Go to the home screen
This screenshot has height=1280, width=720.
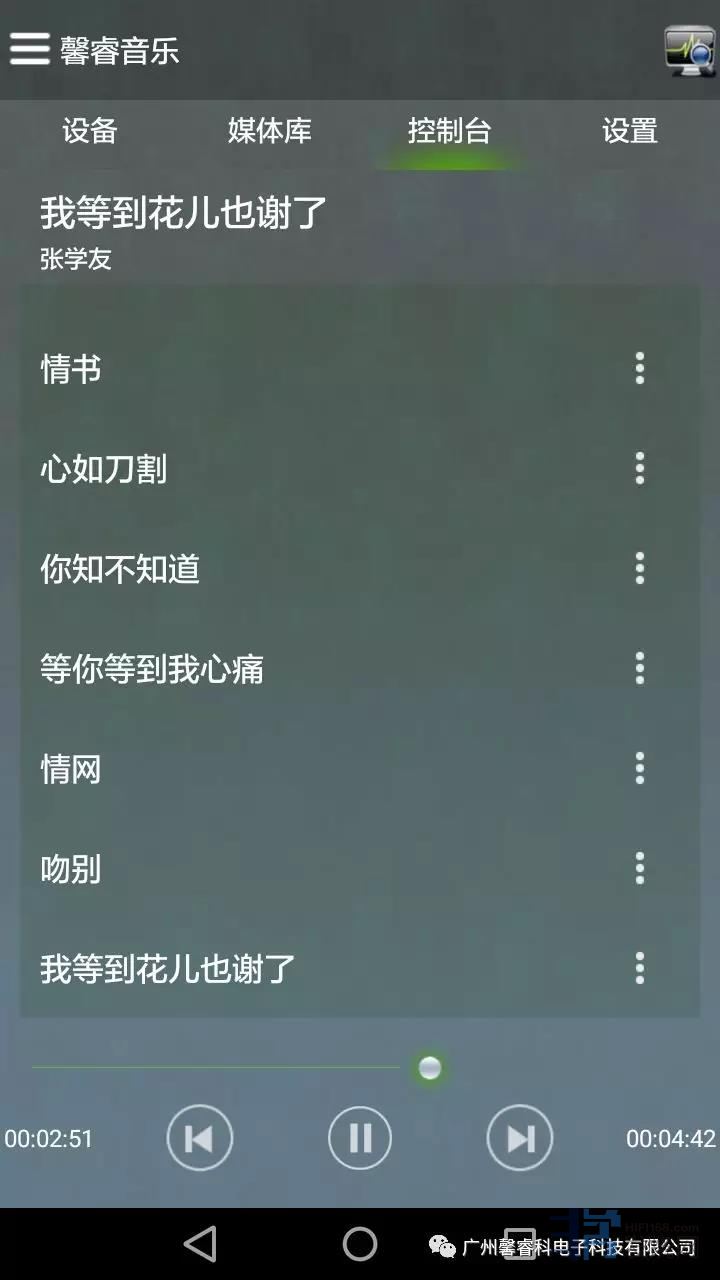(x=360, y=1244)
